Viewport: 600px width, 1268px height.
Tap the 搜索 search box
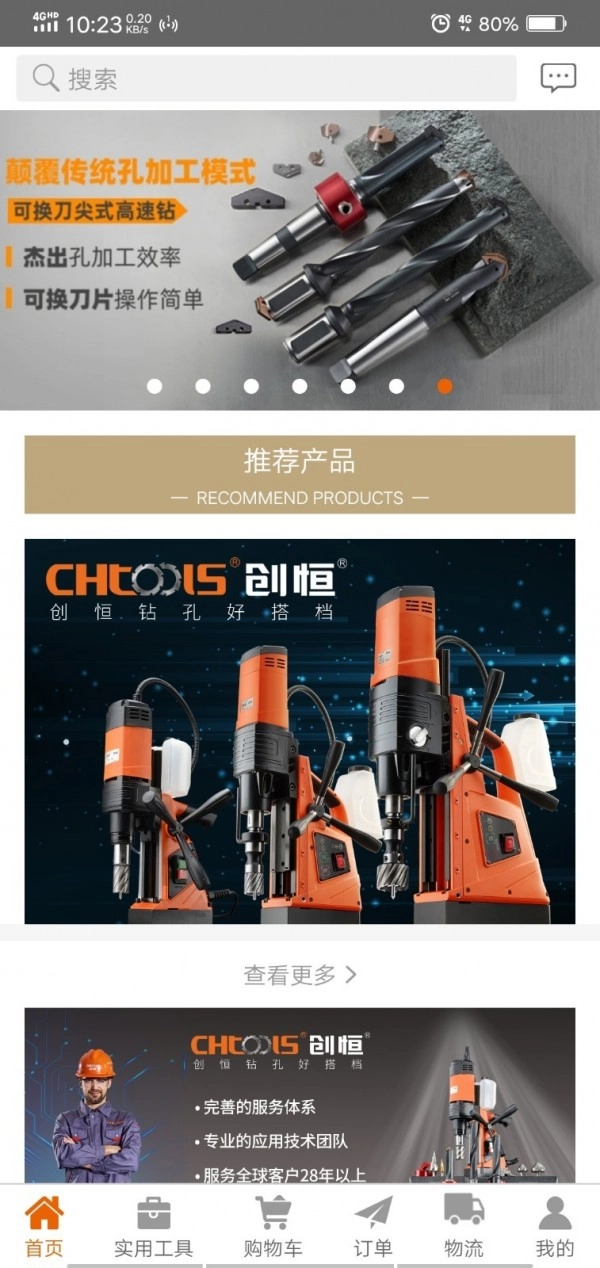(x=266, y=78)
